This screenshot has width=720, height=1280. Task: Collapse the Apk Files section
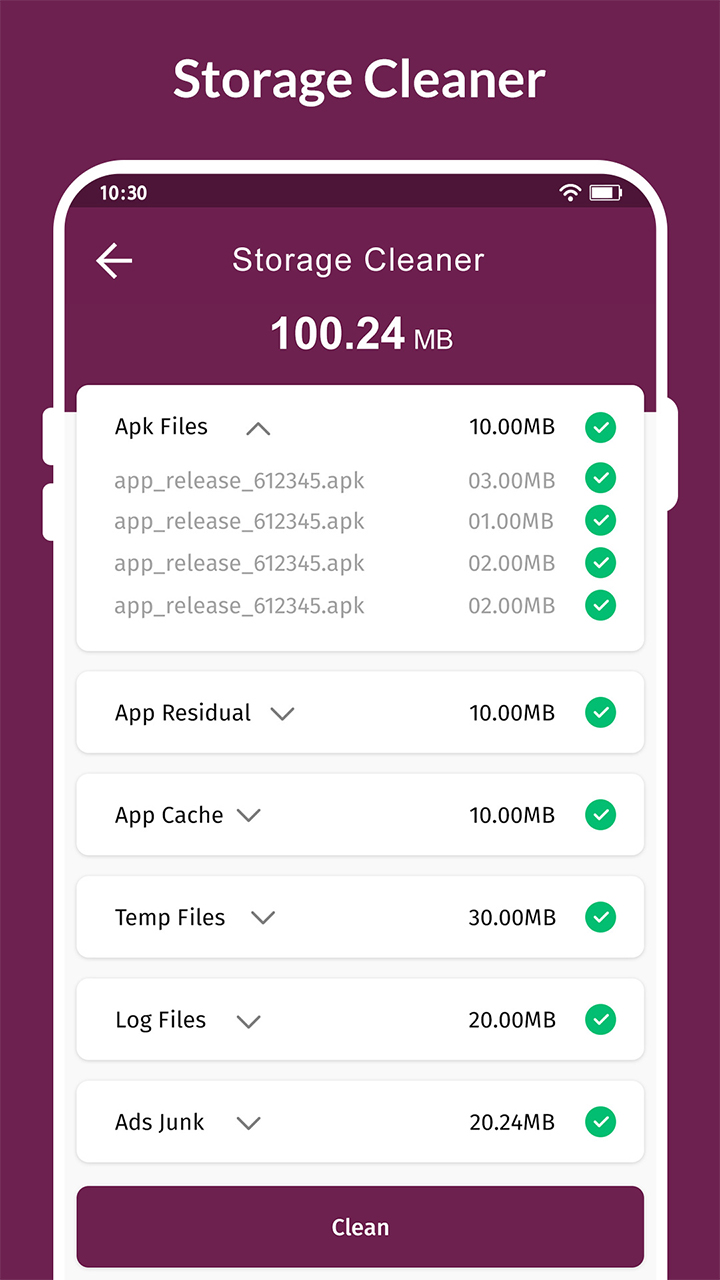coord(257,428)
